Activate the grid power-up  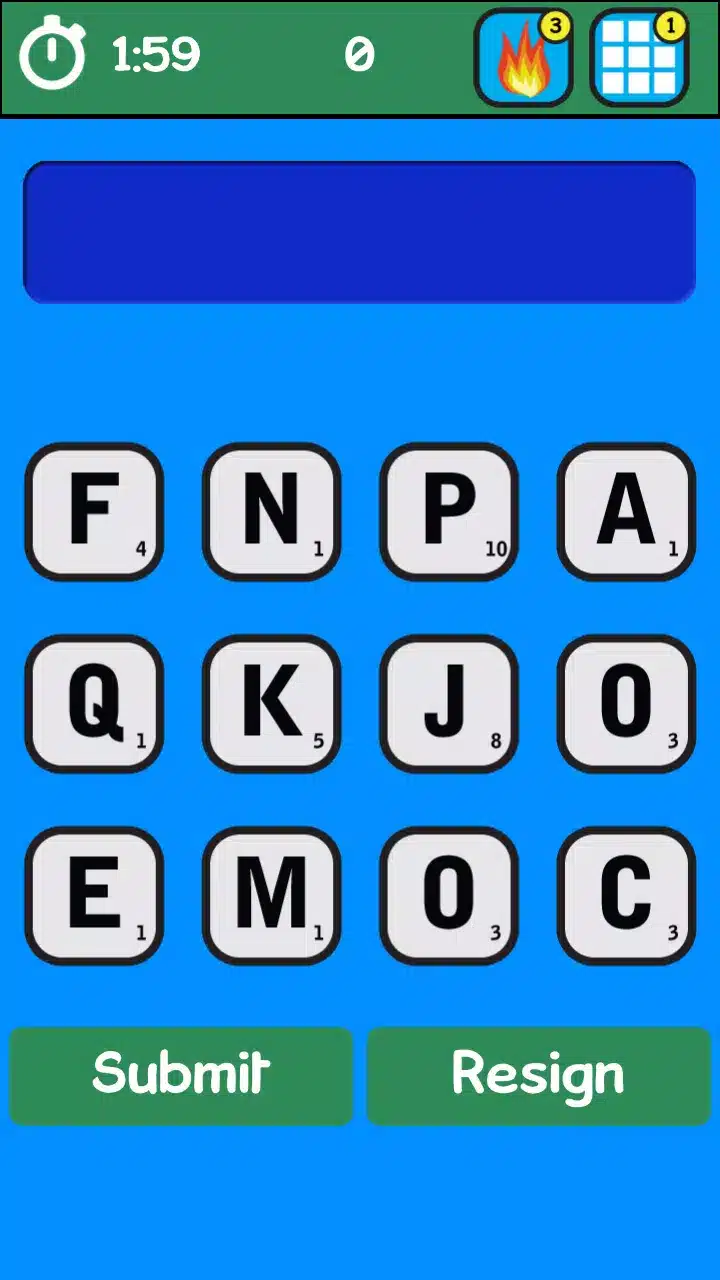pos(639,58)
